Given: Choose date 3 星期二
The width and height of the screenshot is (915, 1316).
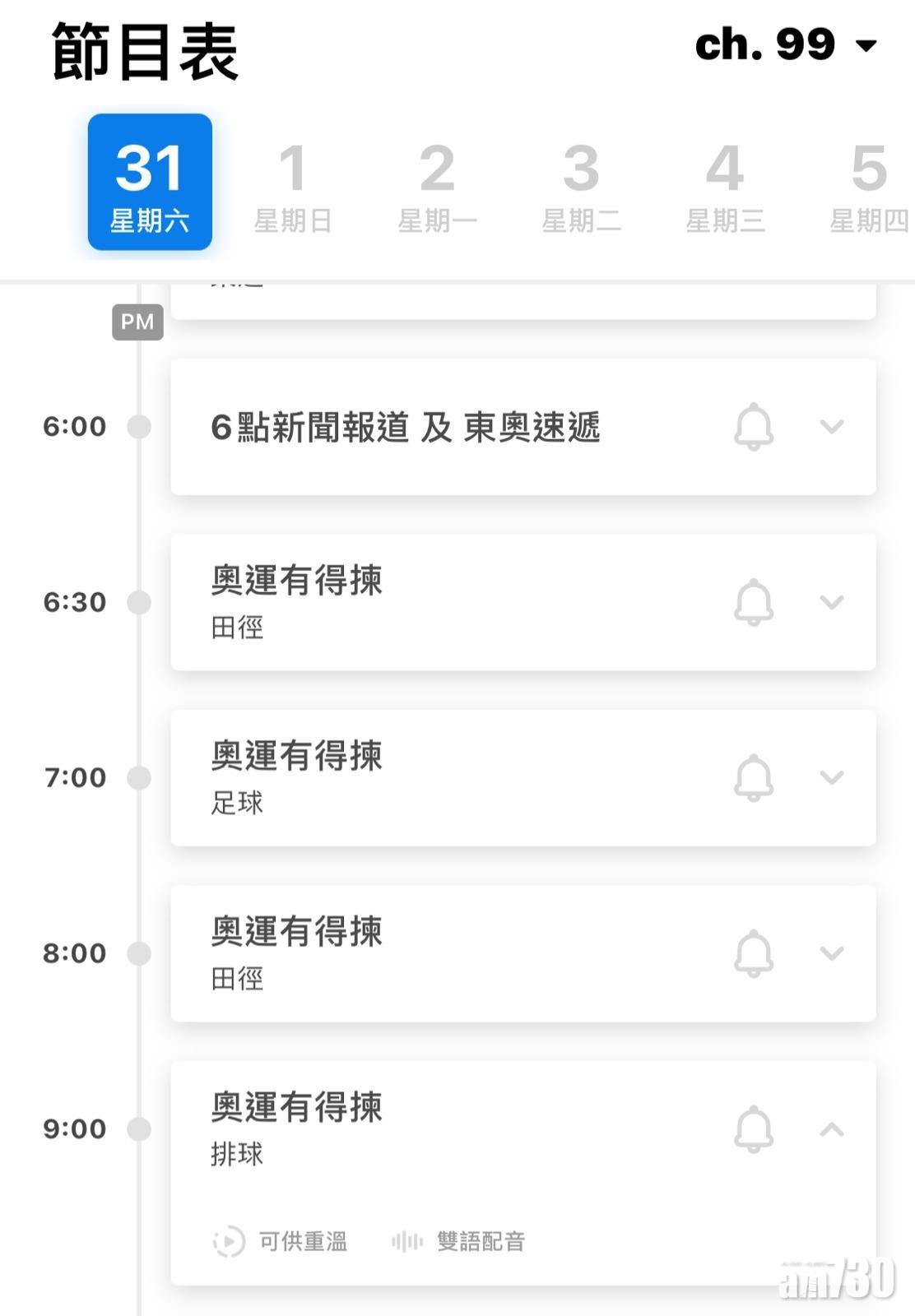Looking at the screenshot, I should [581, 184].
